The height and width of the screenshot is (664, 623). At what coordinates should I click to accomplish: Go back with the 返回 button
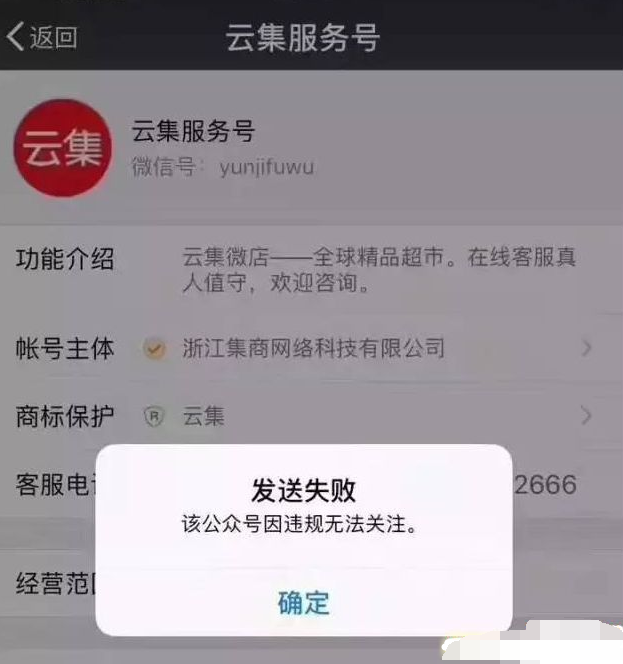[x=42, y=37]
